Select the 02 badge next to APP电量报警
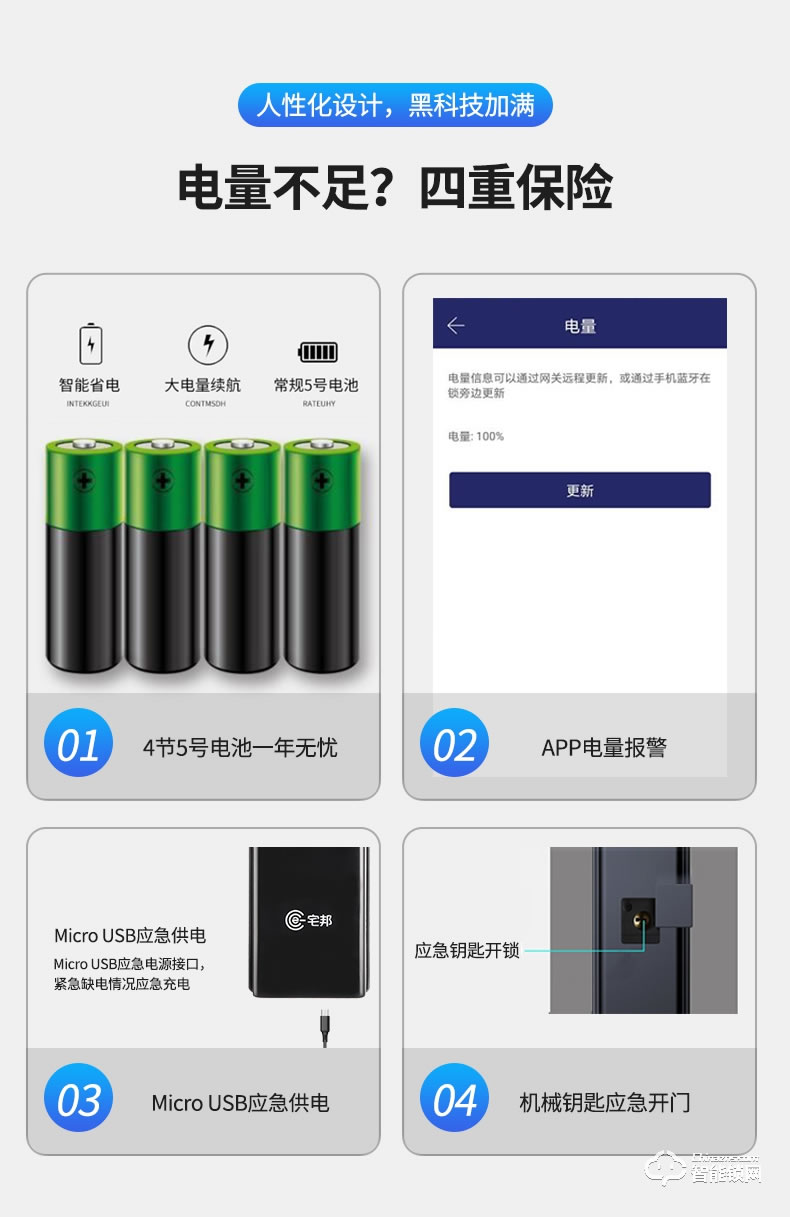Screen dimensions: 790x1217 pos(454,742)
